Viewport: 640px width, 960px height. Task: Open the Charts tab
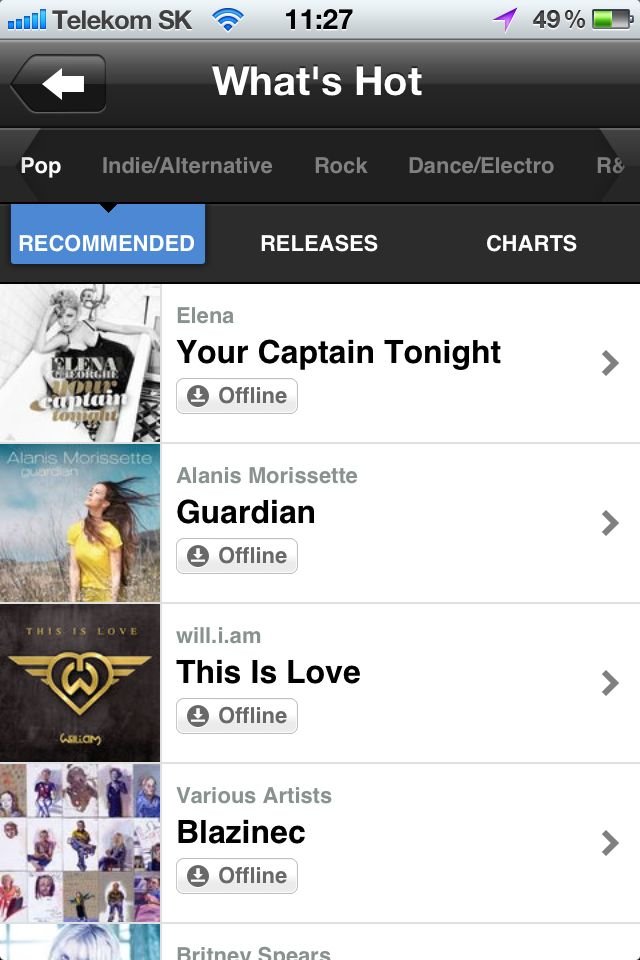coord(531,243)
